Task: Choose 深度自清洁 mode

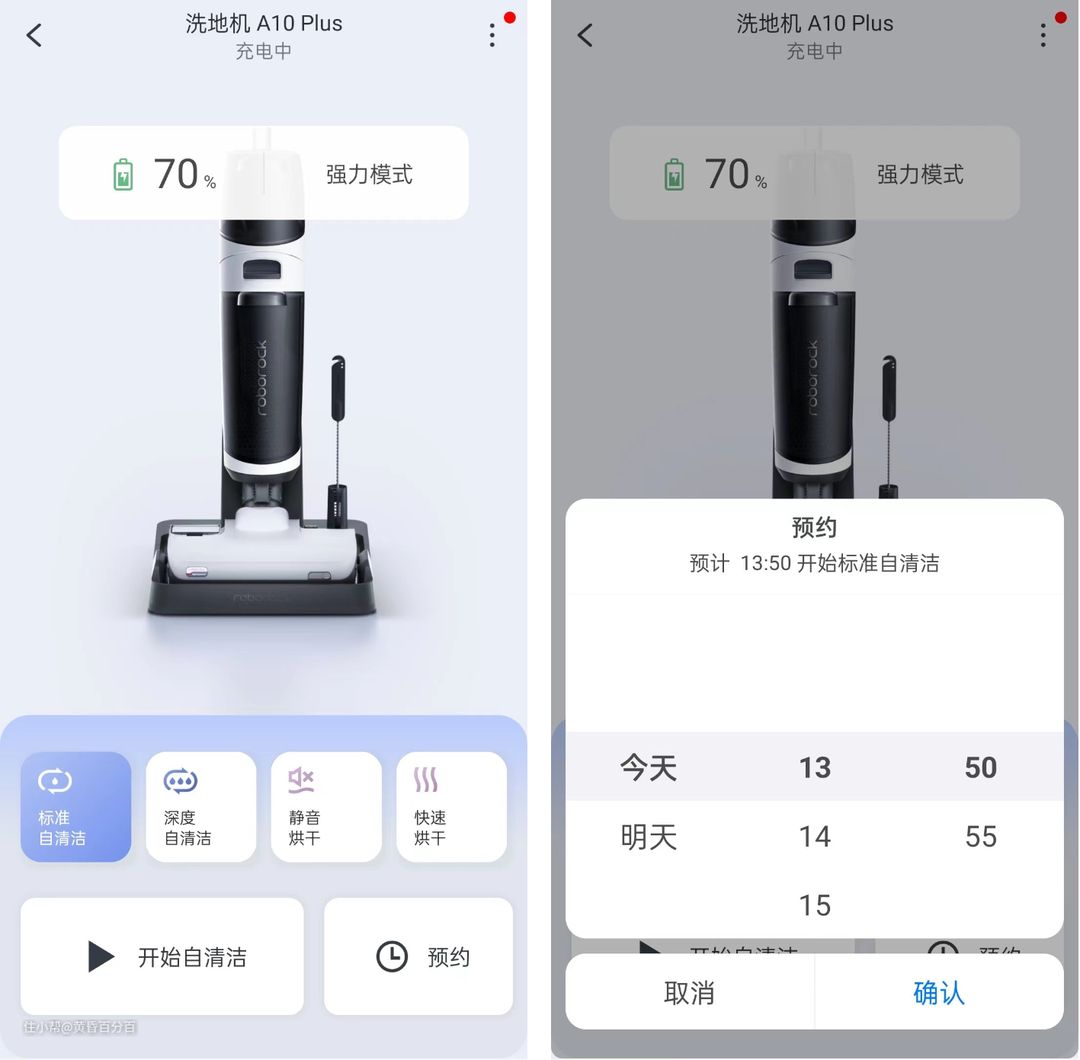Action: coord(201,807)
